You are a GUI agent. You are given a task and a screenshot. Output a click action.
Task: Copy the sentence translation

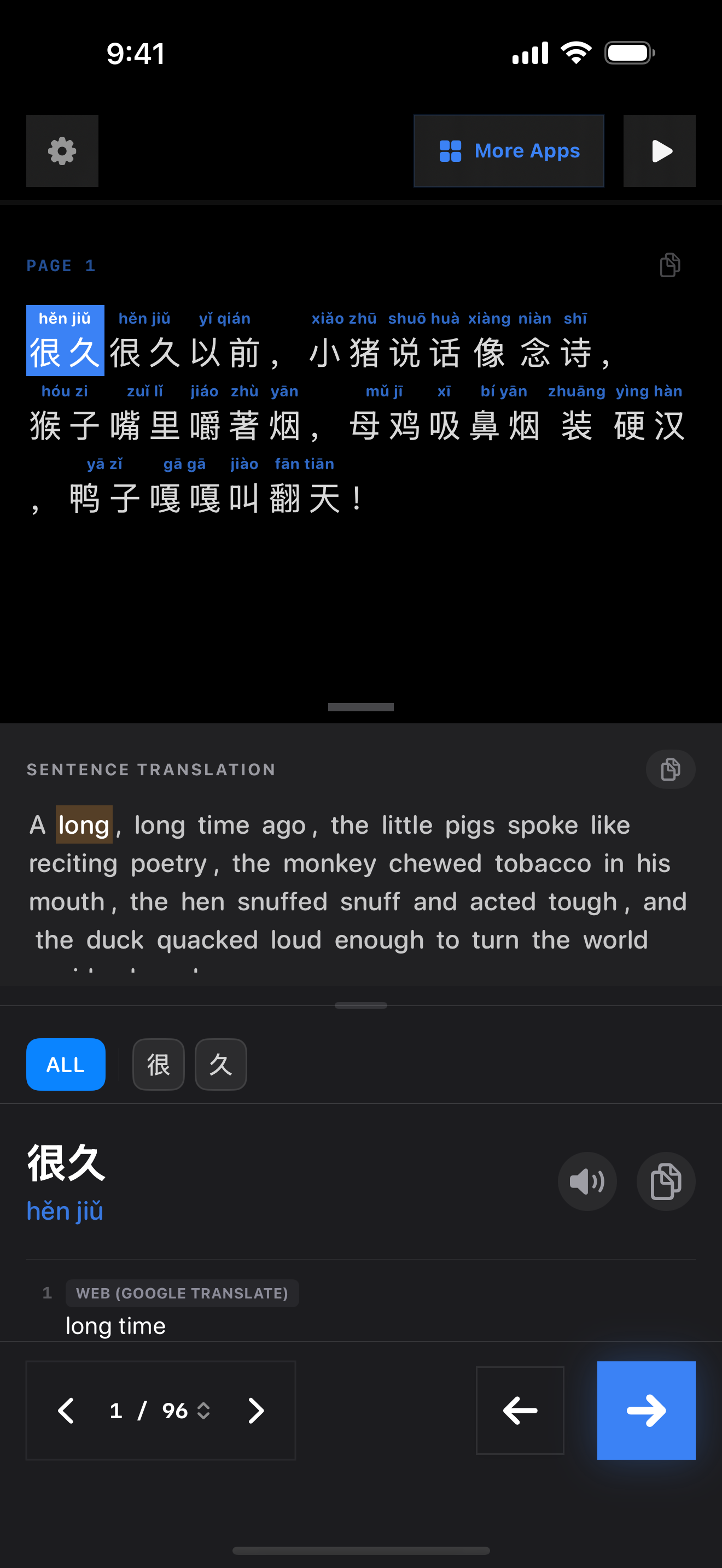click(669, 769)
